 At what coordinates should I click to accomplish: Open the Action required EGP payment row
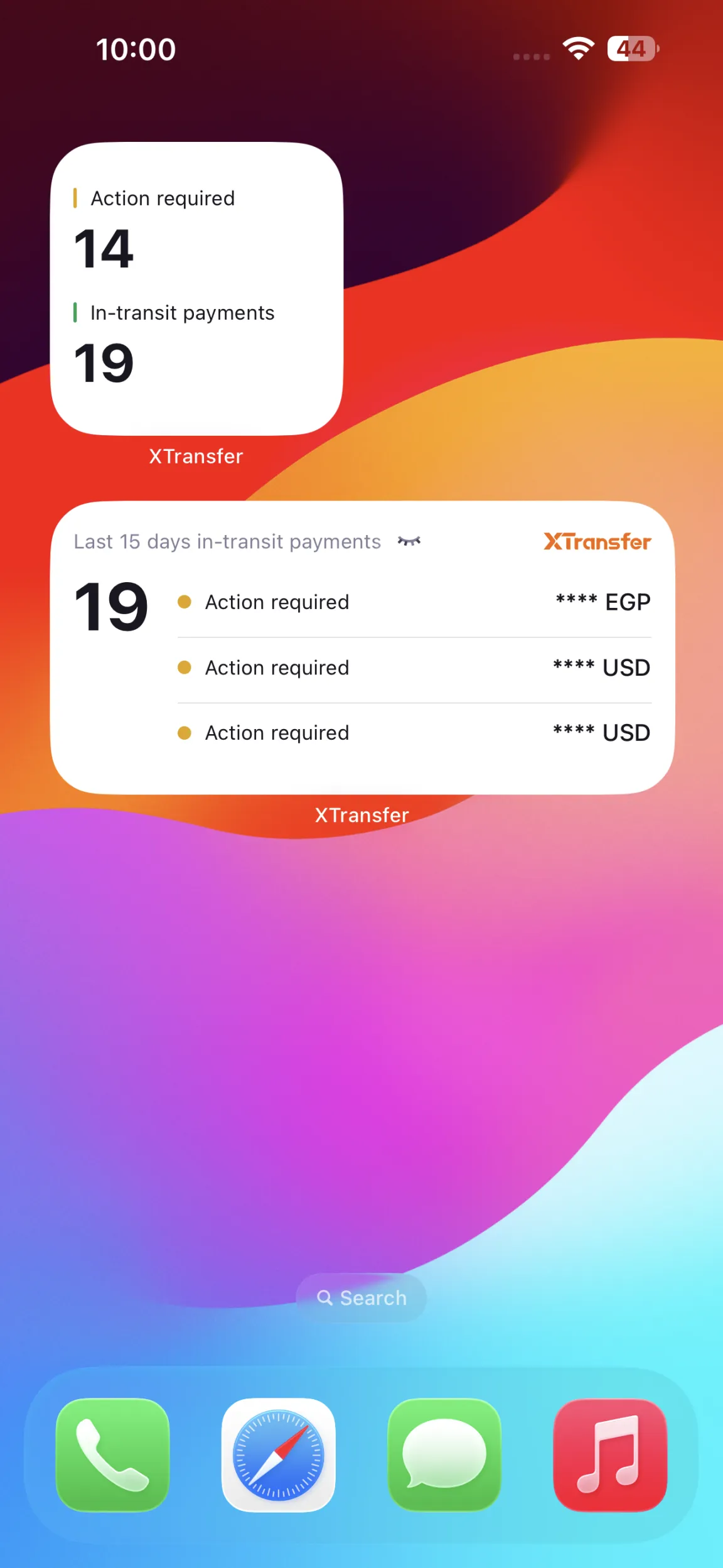point(414,602)
